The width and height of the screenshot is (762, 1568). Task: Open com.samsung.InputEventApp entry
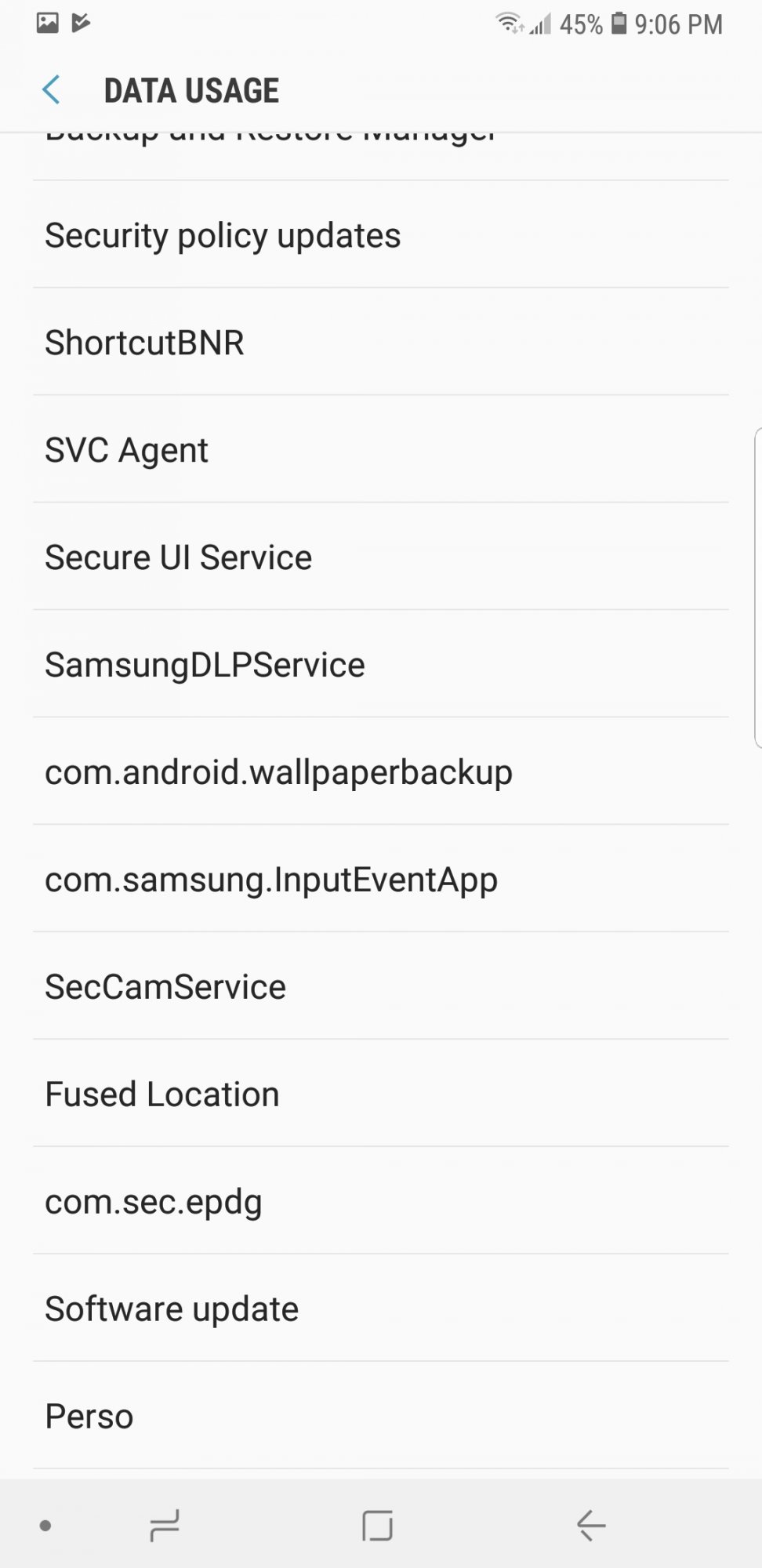click(x=381, y=879)
